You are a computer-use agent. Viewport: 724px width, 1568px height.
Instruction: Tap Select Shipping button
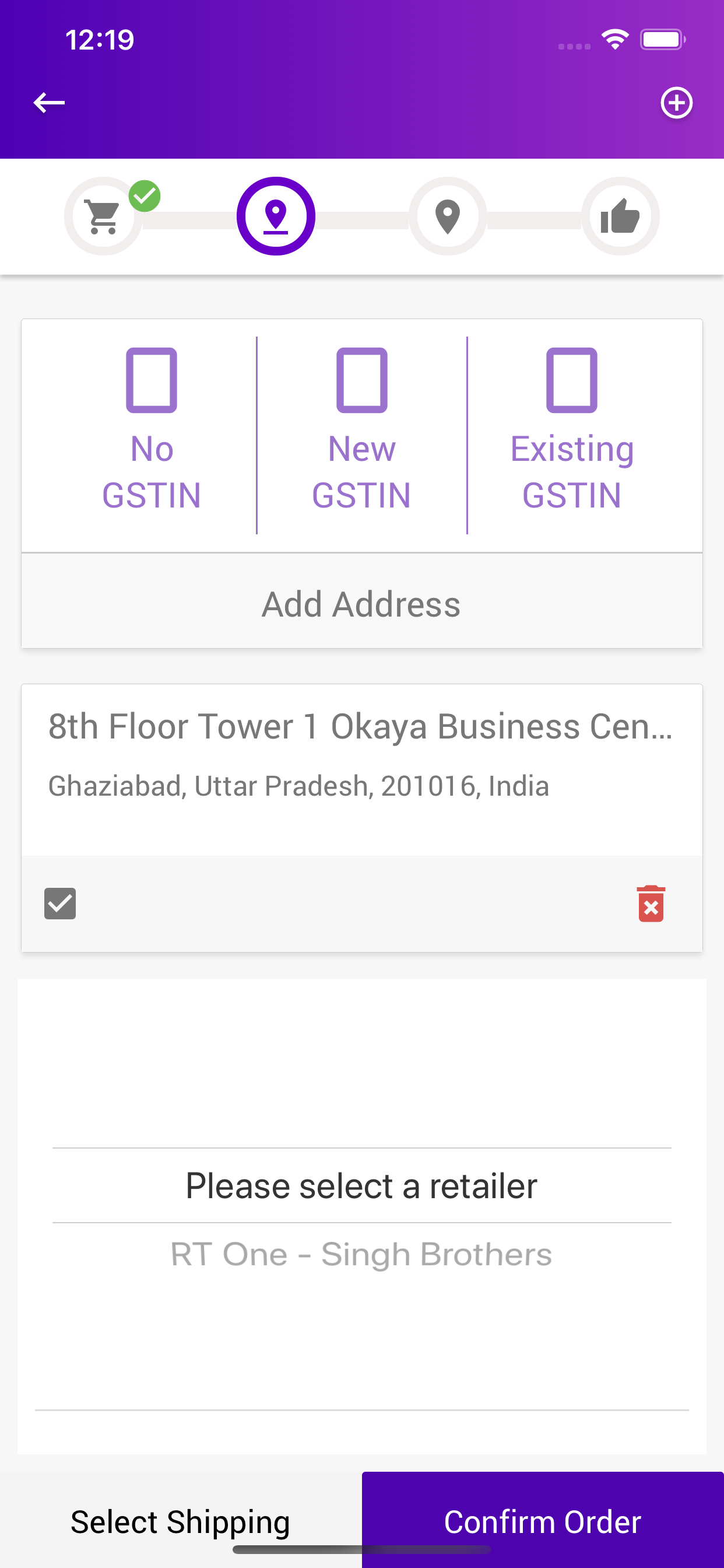coord(181,1521)
